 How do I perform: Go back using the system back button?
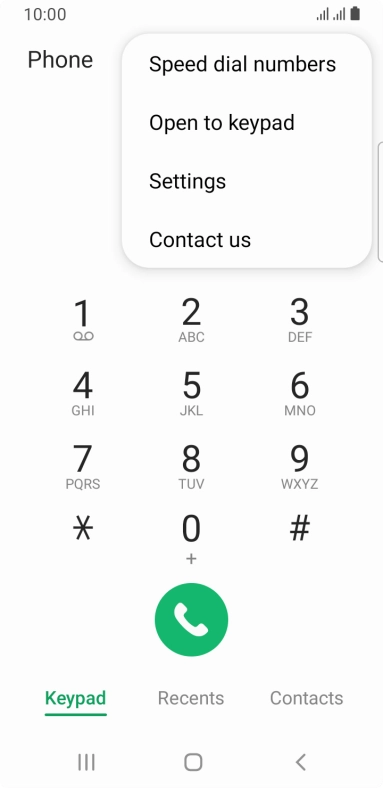point(301,762)
